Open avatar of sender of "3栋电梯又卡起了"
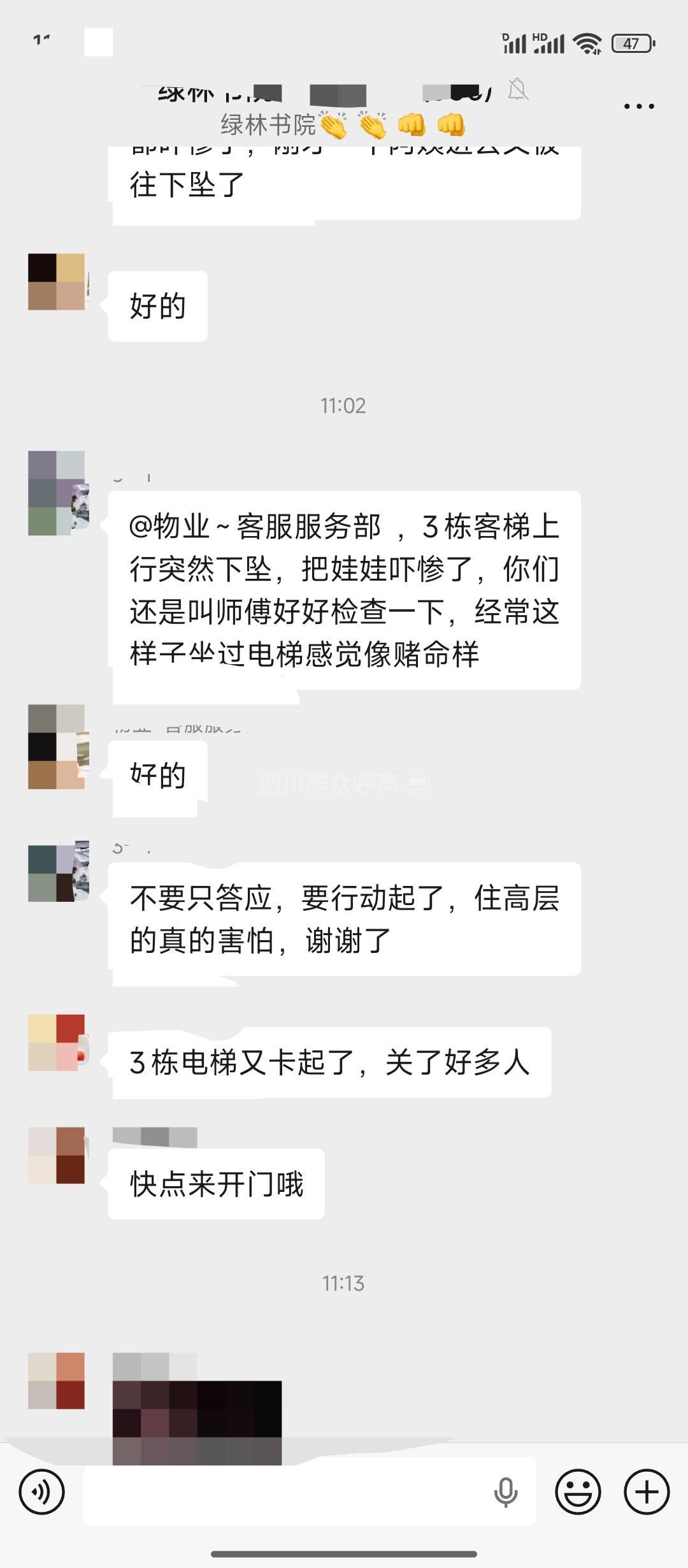 (x=57, y=1043)
